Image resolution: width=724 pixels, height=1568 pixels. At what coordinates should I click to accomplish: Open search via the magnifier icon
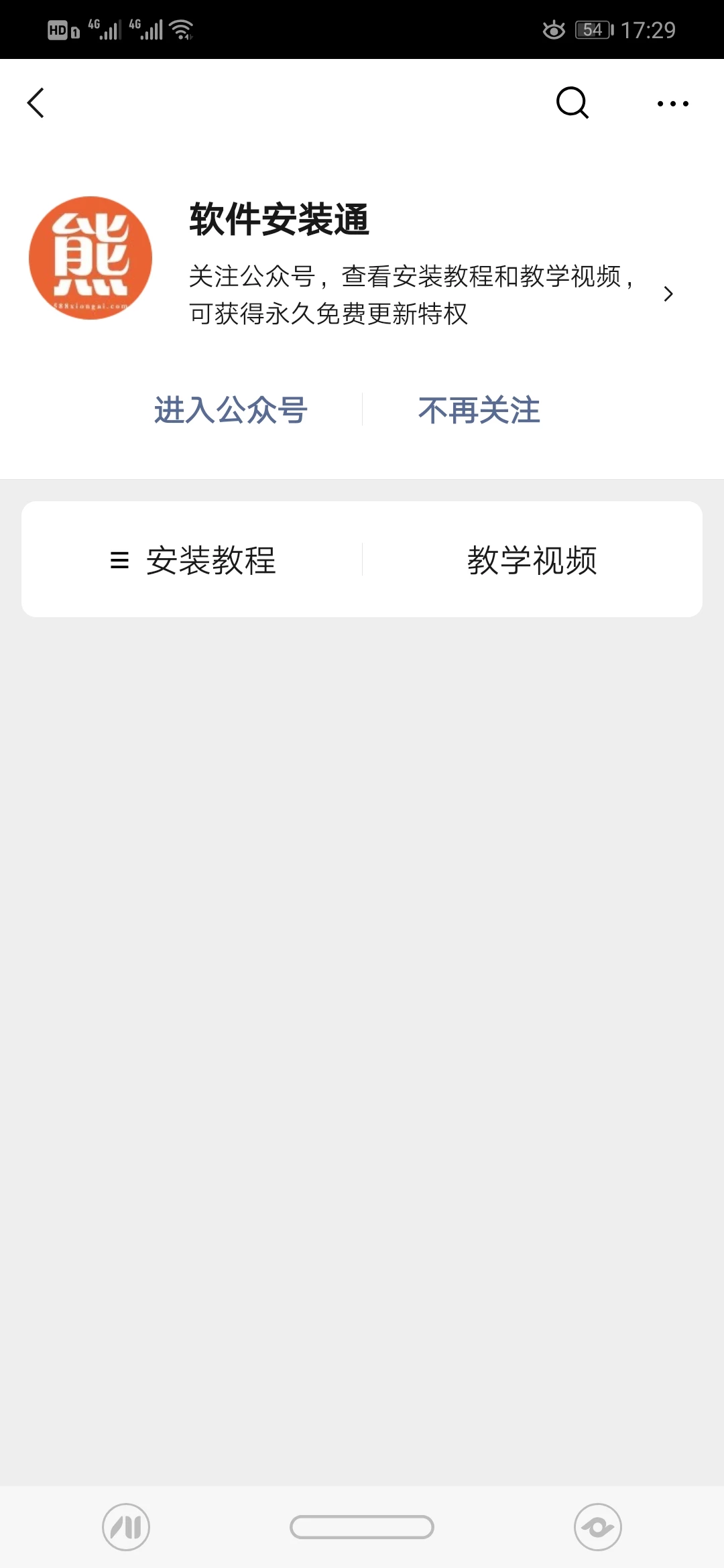pyautogui.click(x=572, y=103)
